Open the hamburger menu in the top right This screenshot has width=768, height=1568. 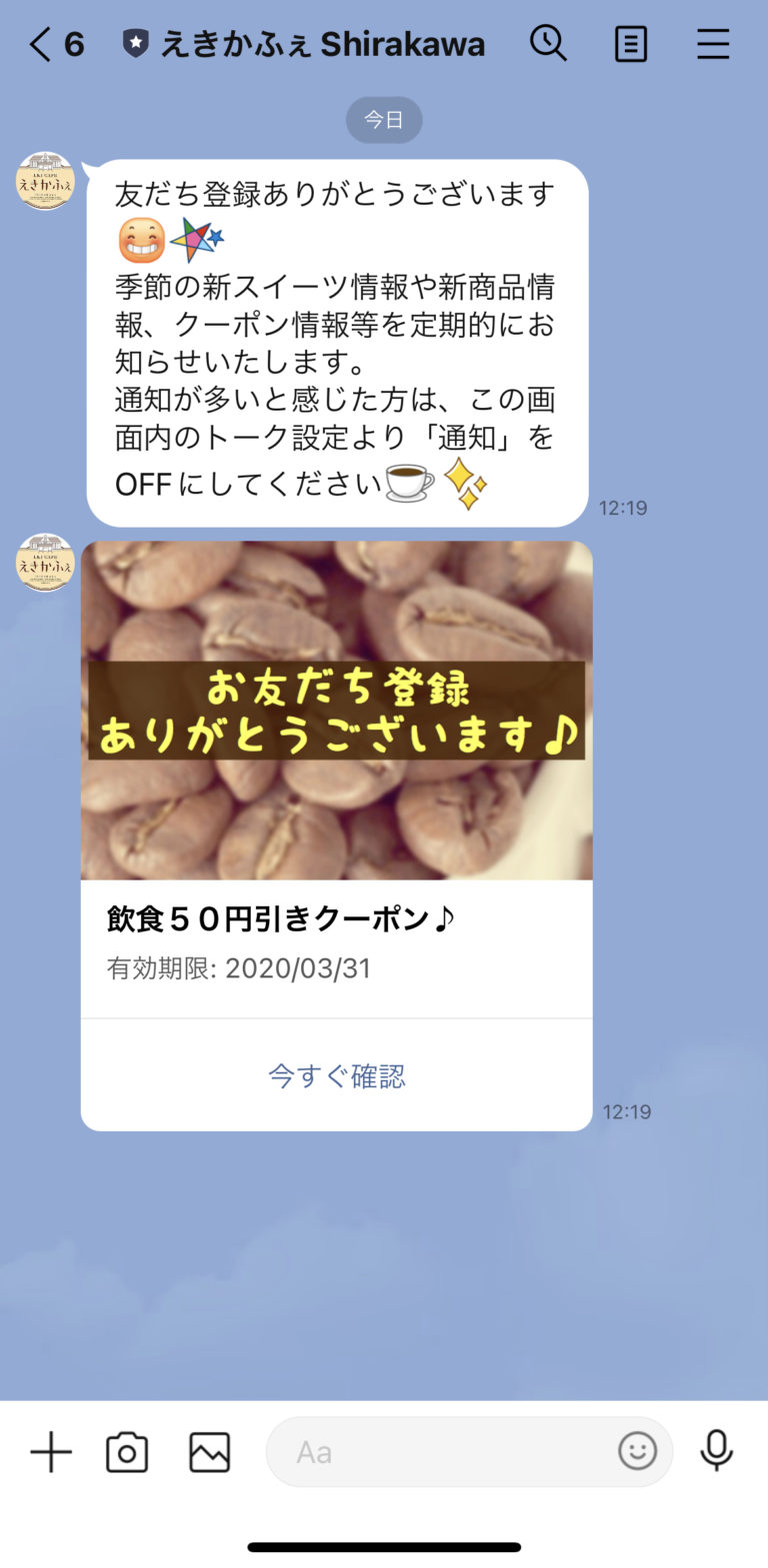[x=713, y=43]
